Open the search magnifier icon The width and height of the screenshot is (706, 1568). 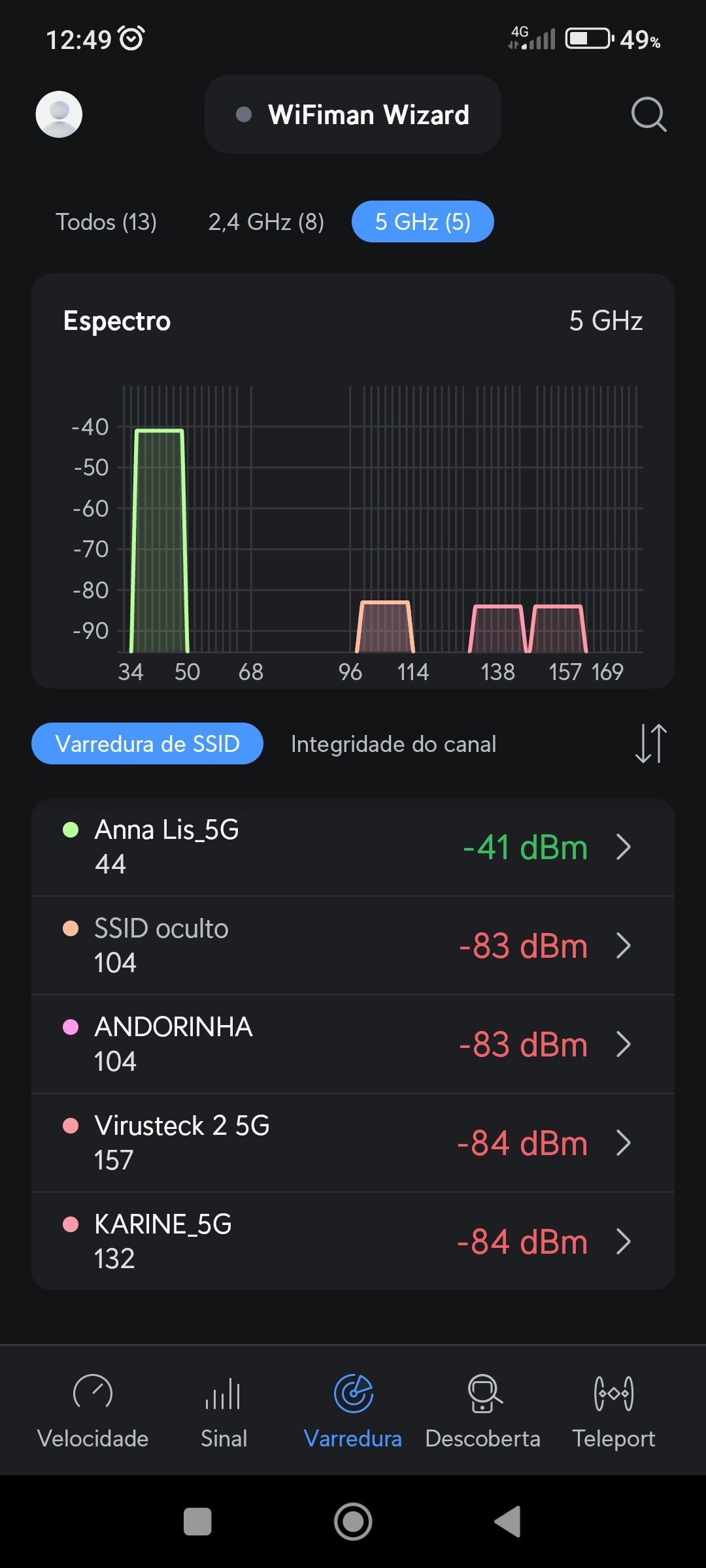point(648,114)
